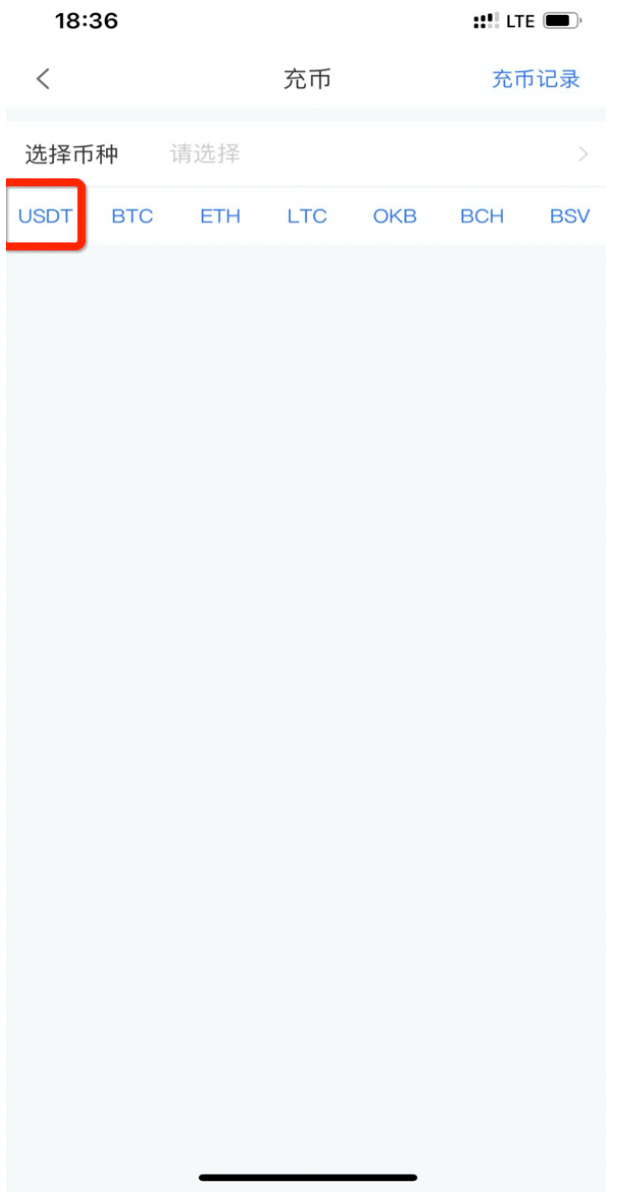Screen dimensions: 620x1198
Task: Select LTC from quick coins
Action: [x=307, y=216]
